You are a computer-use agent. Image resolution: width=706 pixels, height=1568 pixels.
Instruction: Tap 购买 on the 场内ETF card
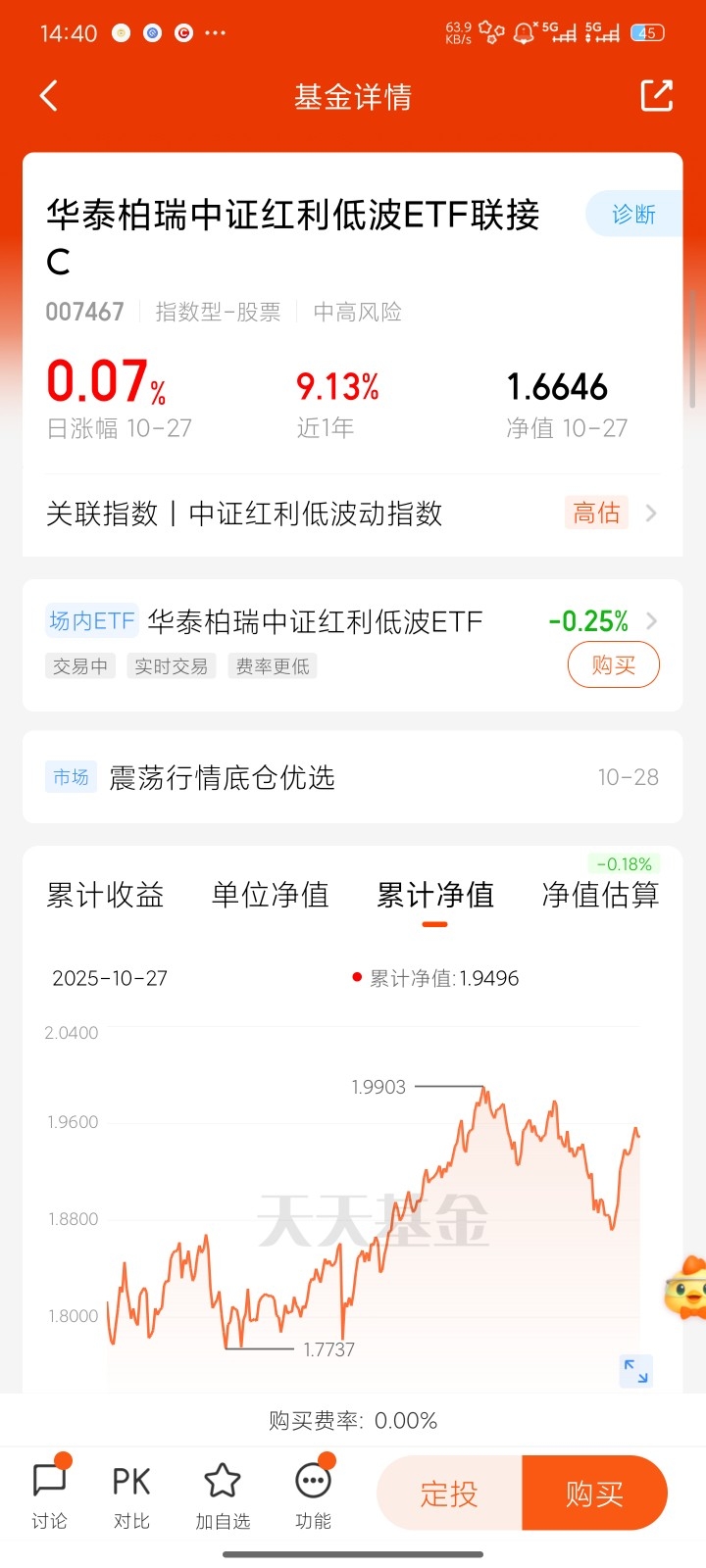(x=614, y=665)
